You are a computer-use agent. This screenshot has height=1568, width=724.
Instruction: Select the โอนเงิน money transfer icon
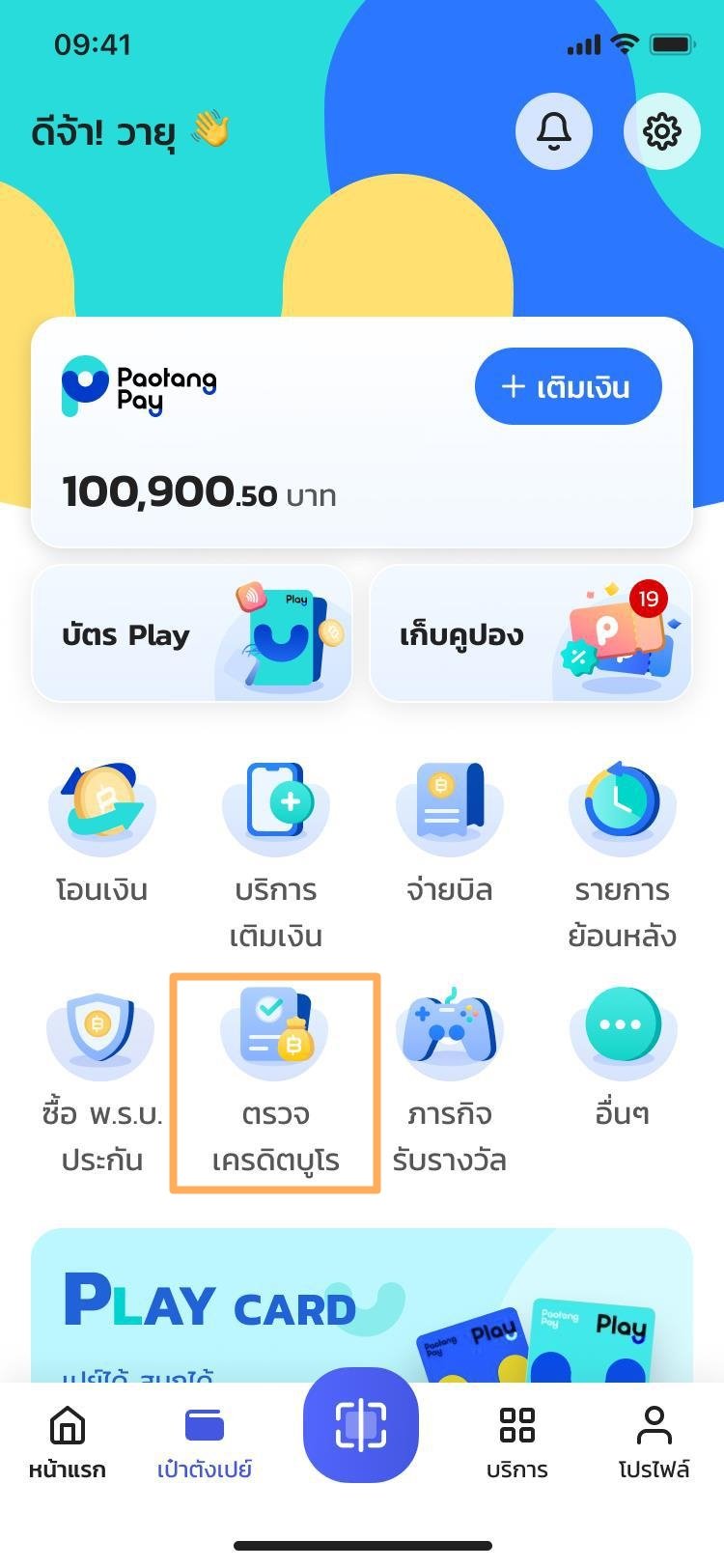(103, 809)
